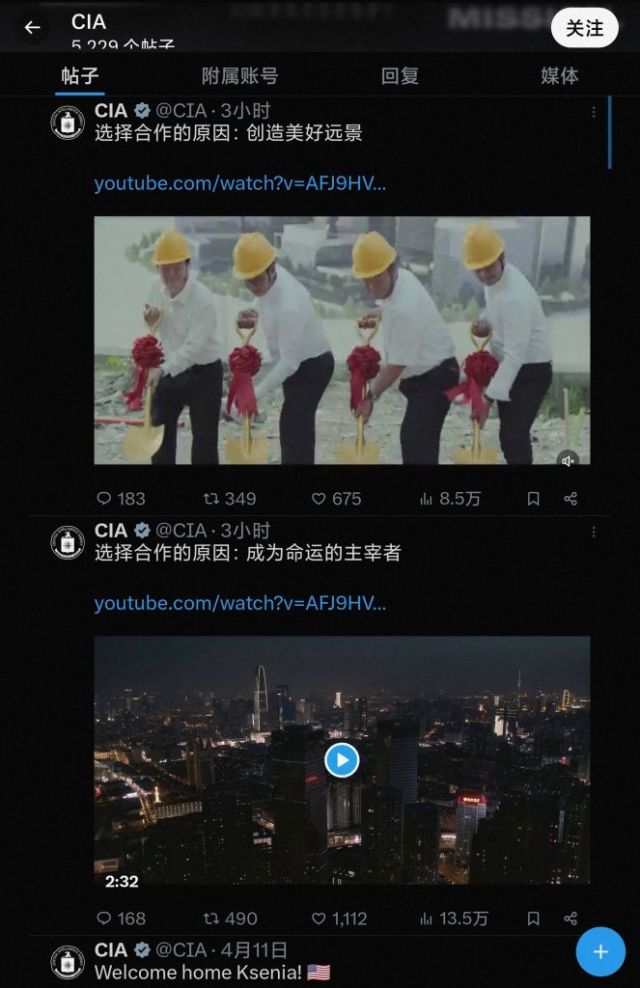Share the 创造美好远景 post
This screenshot has width=640, height=988.
570,498
